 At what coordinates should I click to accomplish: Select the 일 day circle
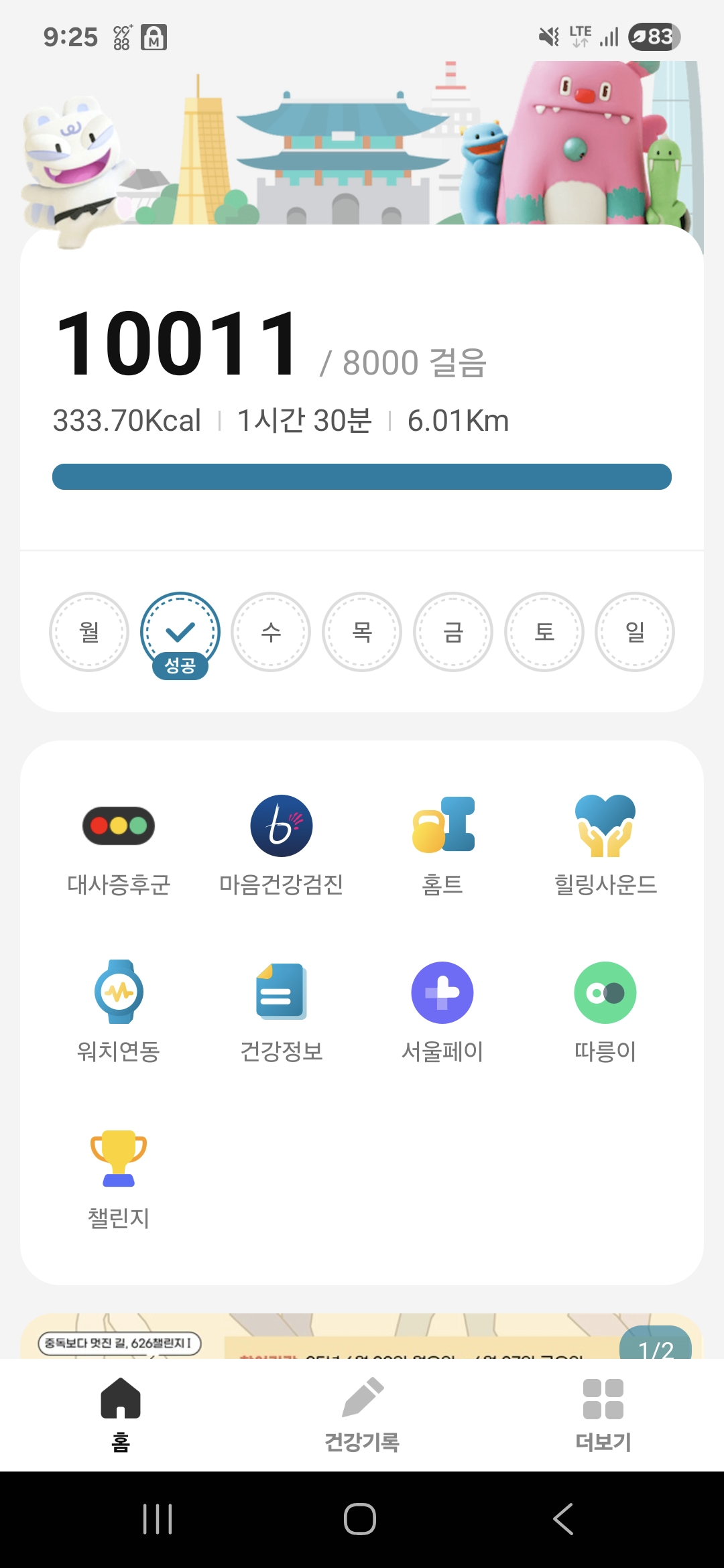click(x=635, y=631)
